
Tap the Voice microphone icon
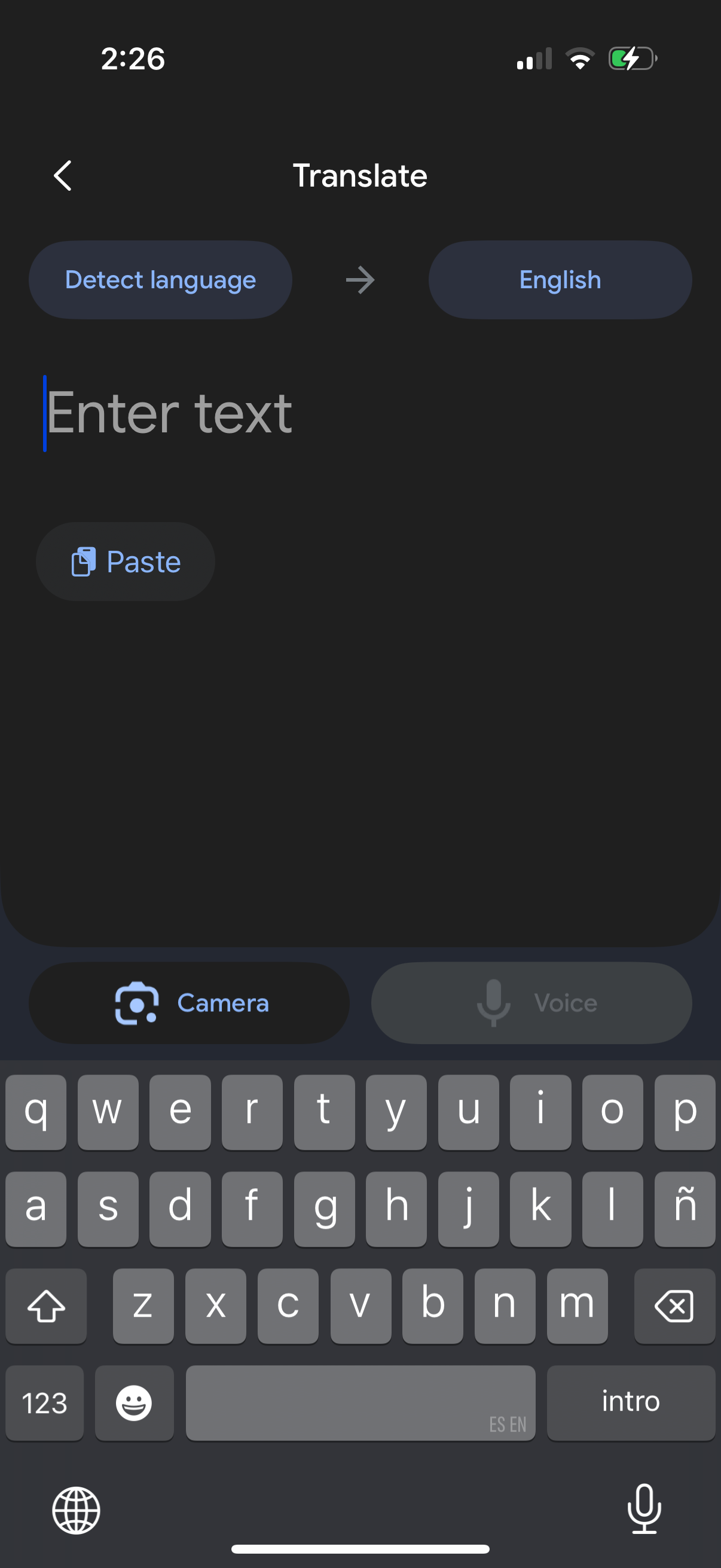493,1002
